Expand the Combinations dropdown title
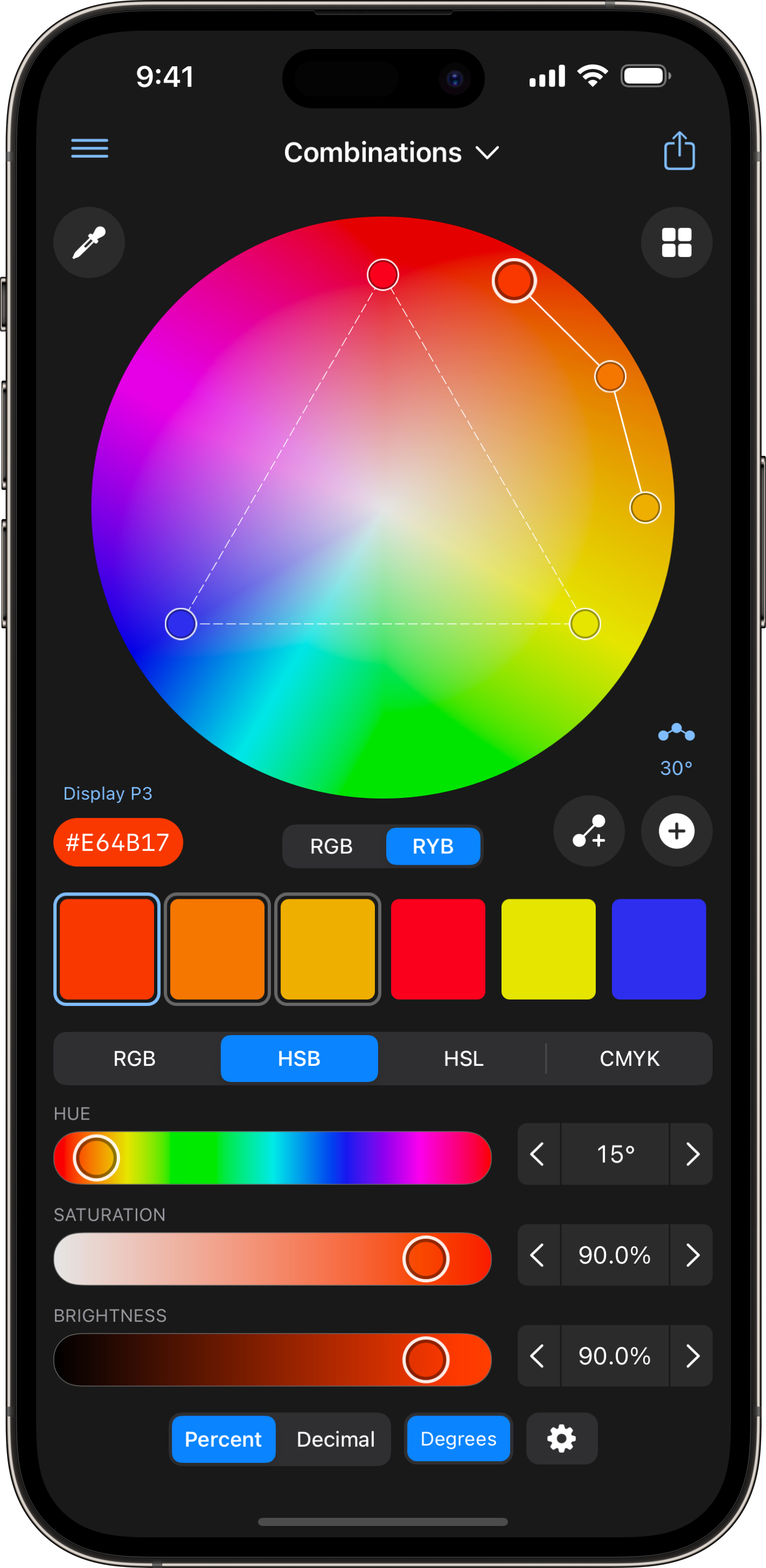The height and width of the screenshot is (1568, 766). (391, 152)
